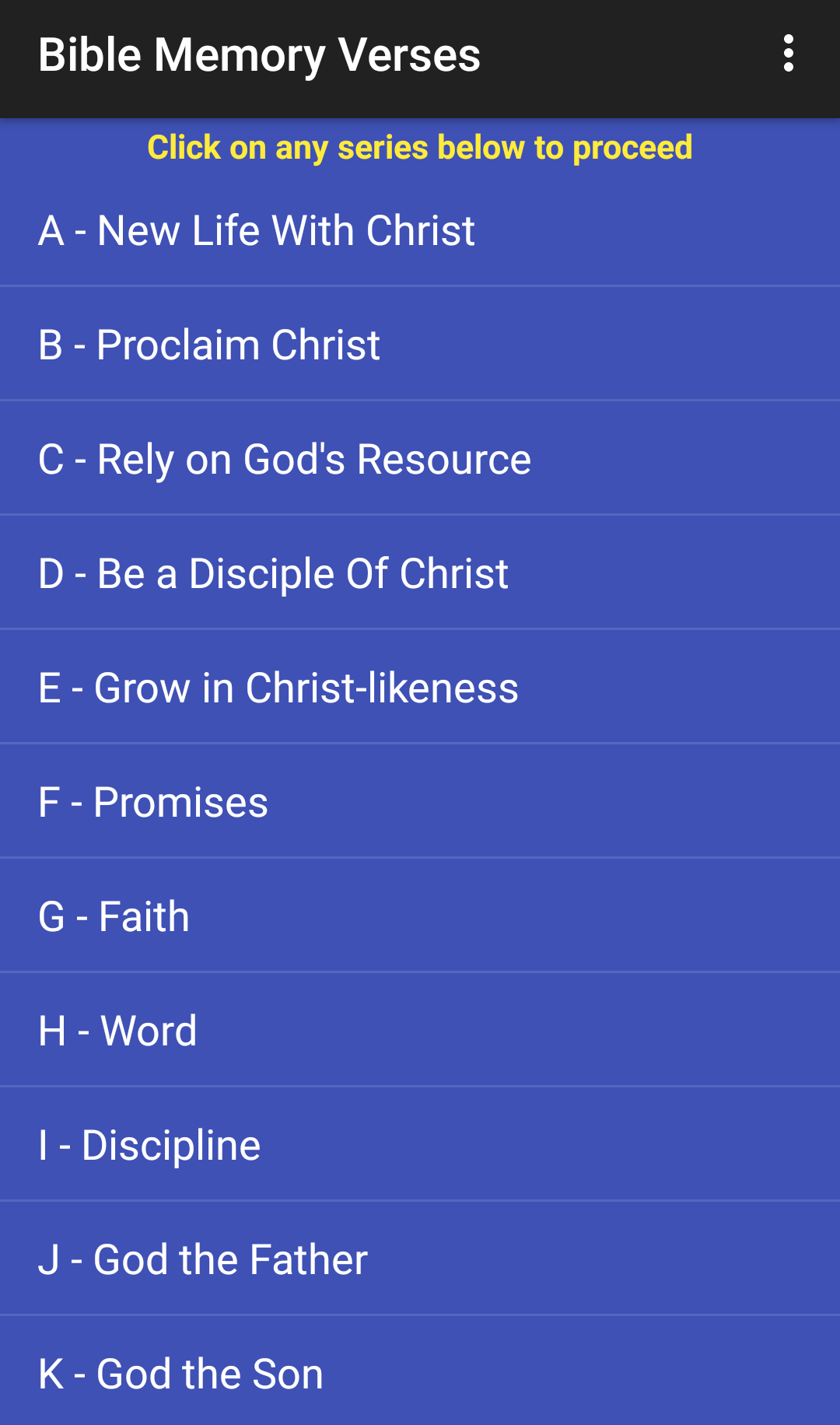Select the F - Promises series
Screen dimensions: 840x1425
pyautogui.click(x=420, y=802)
